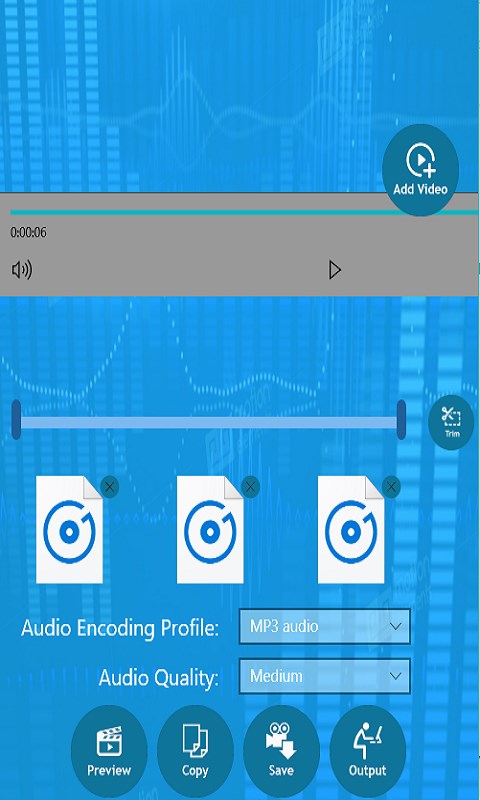
Task: Open the Audio Quality dropdown
Action: coord(324,676)
